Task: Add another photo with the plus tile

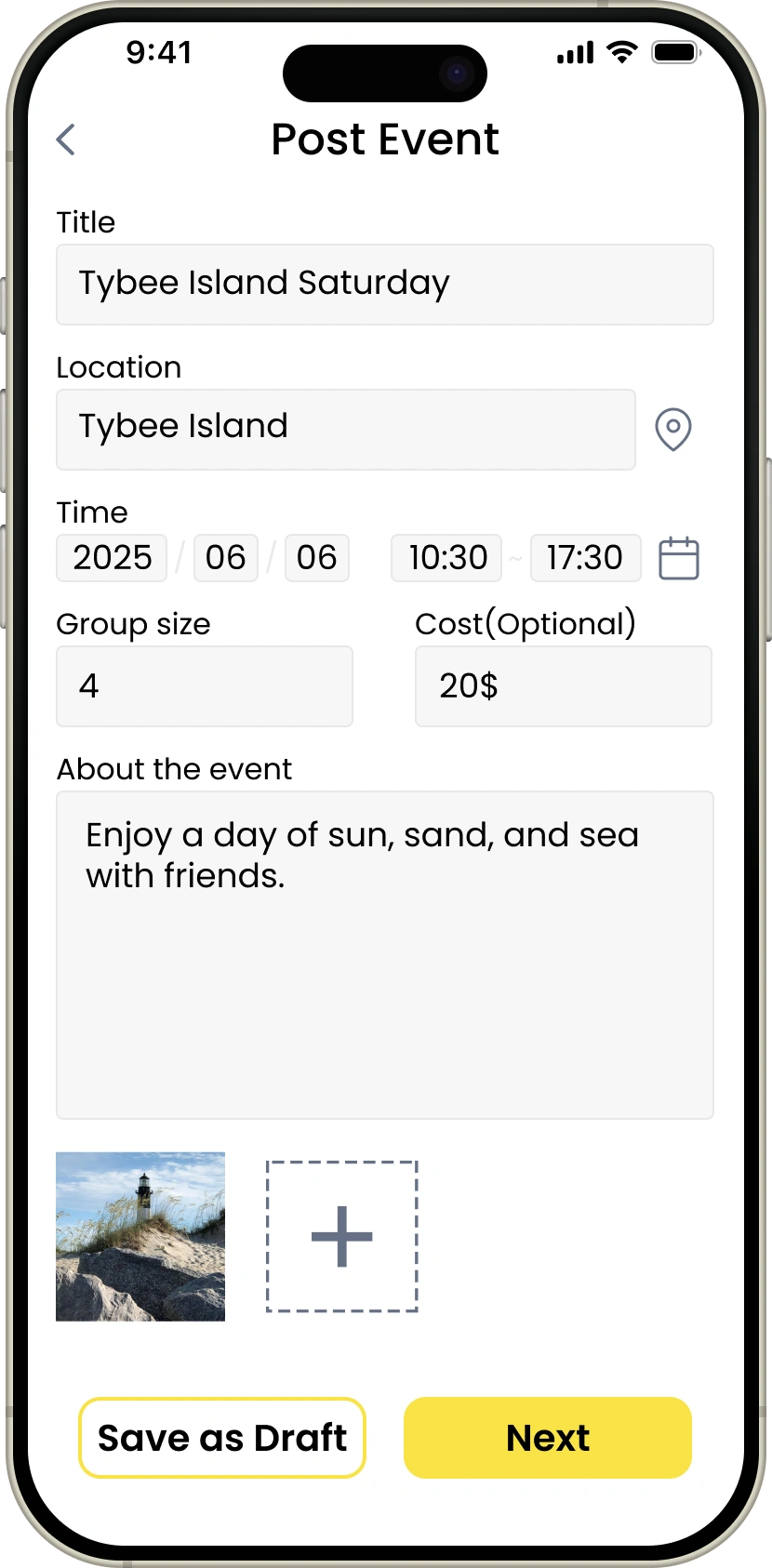Action: click(342, 1237)
